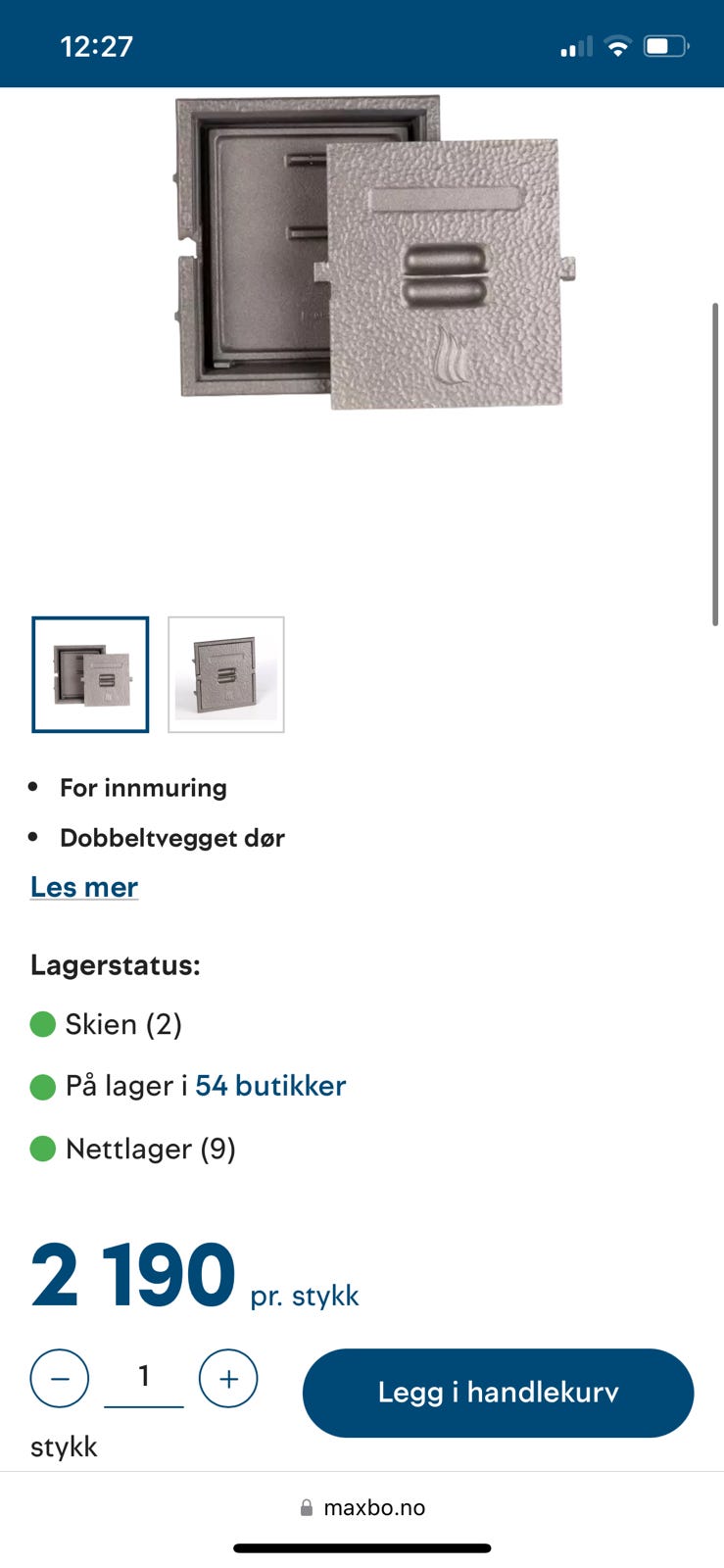Tap the Skien (2) stock status entry

click(122, 1024)
